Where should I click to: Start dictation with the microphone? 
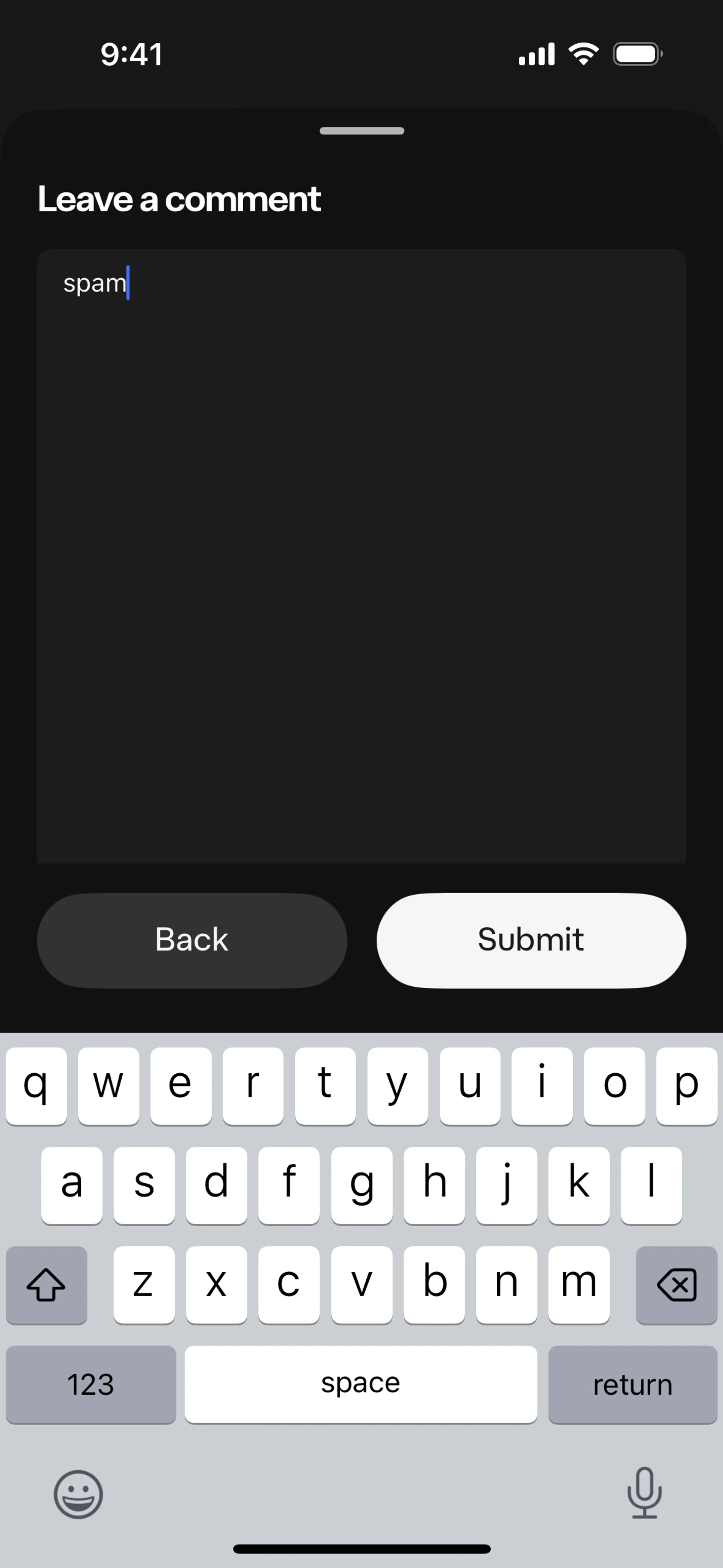coord(644,1493)
